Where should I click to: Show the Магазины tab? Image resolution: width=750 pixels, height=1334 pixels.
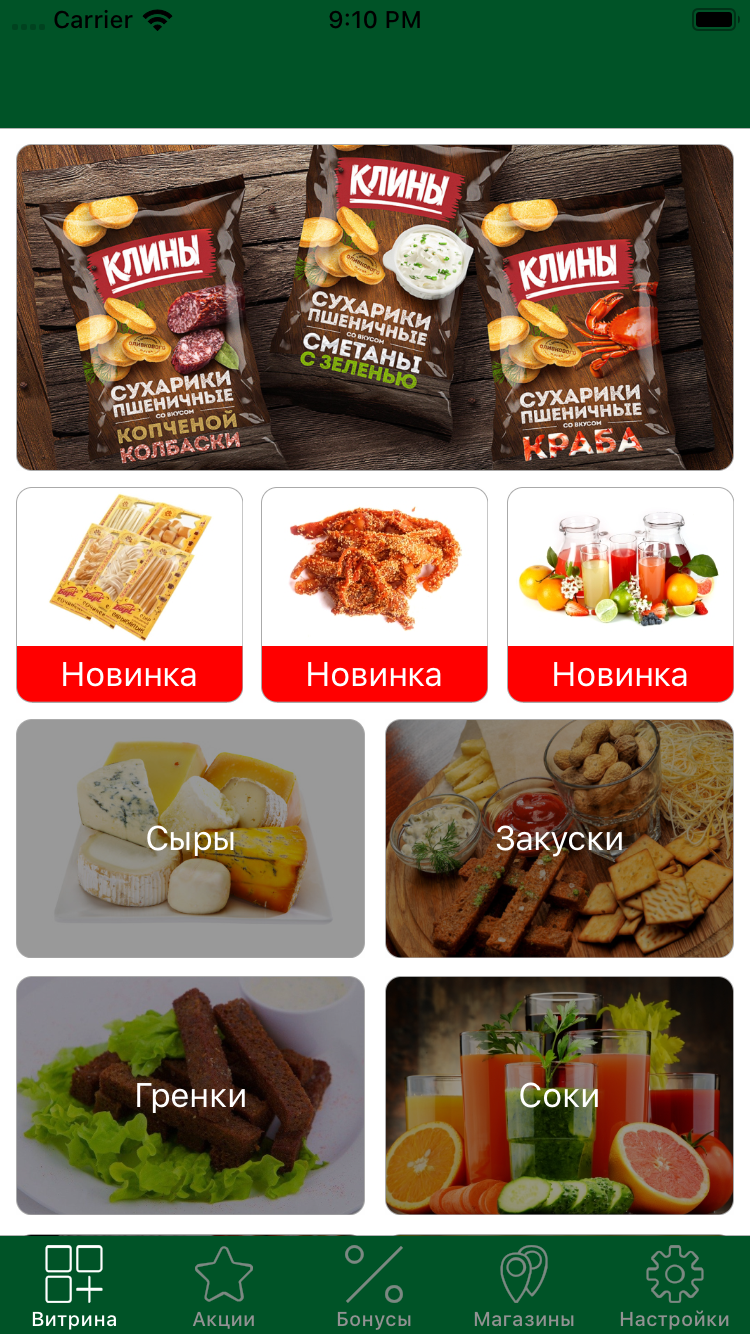(x=524, y=1286)
